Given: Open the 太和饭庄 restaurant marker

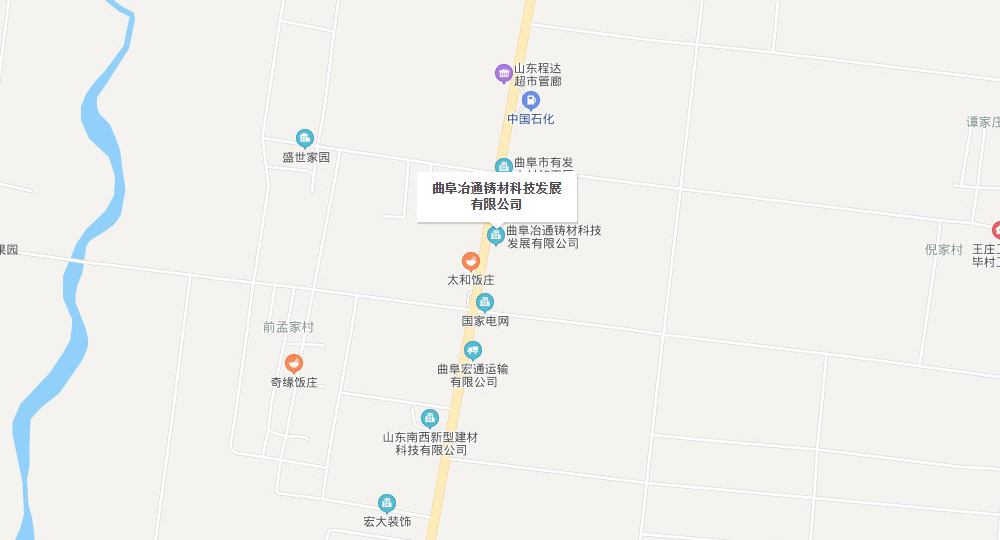Looking at the screenshot, I should pos(470,261).
